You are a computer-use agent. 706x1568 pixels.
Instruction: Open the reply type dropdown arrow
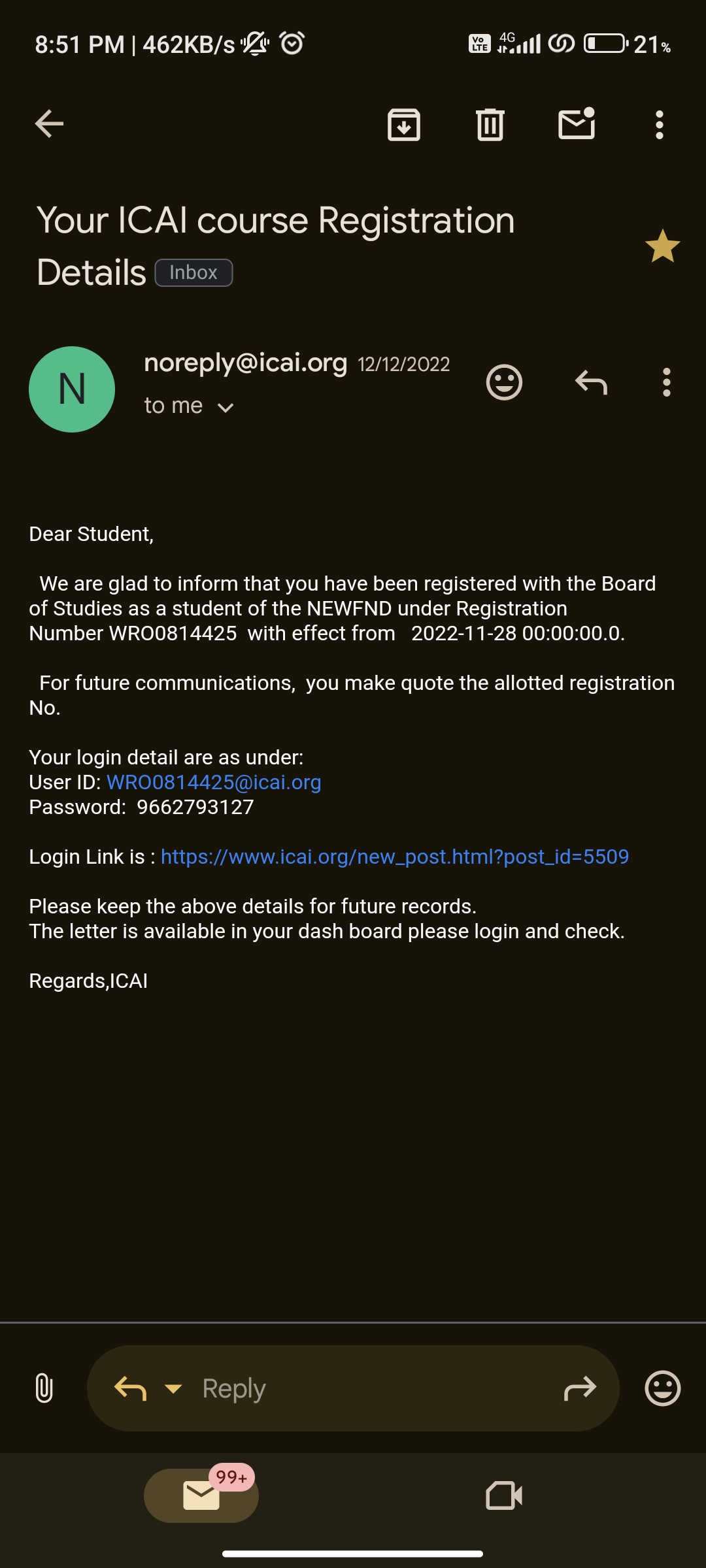coord(173,1388)
